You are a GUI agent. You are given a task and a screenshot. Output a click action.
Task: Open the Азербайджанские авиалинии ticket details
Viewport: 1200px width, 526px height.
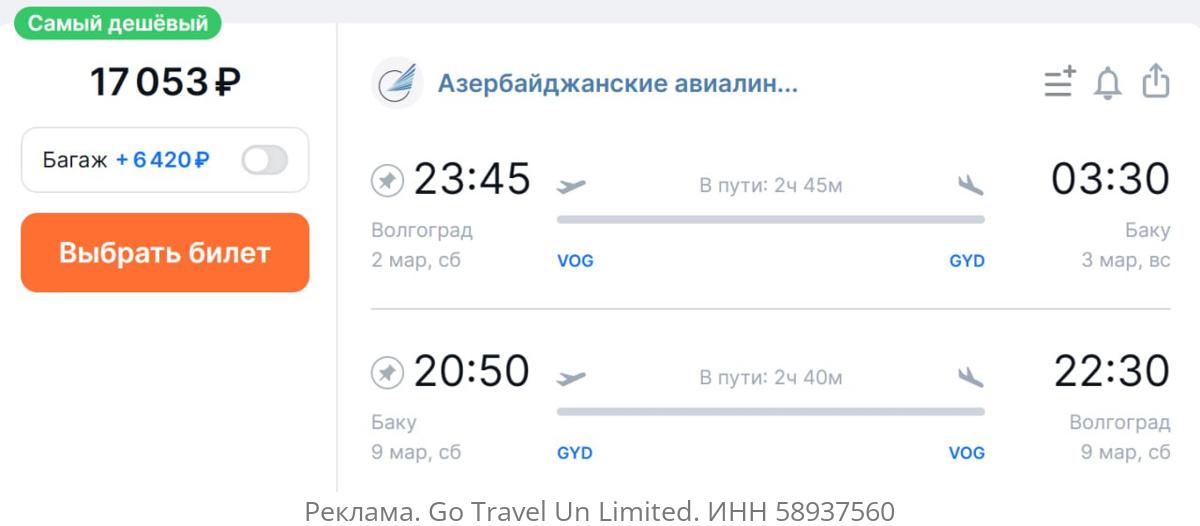tap(617, 83)
